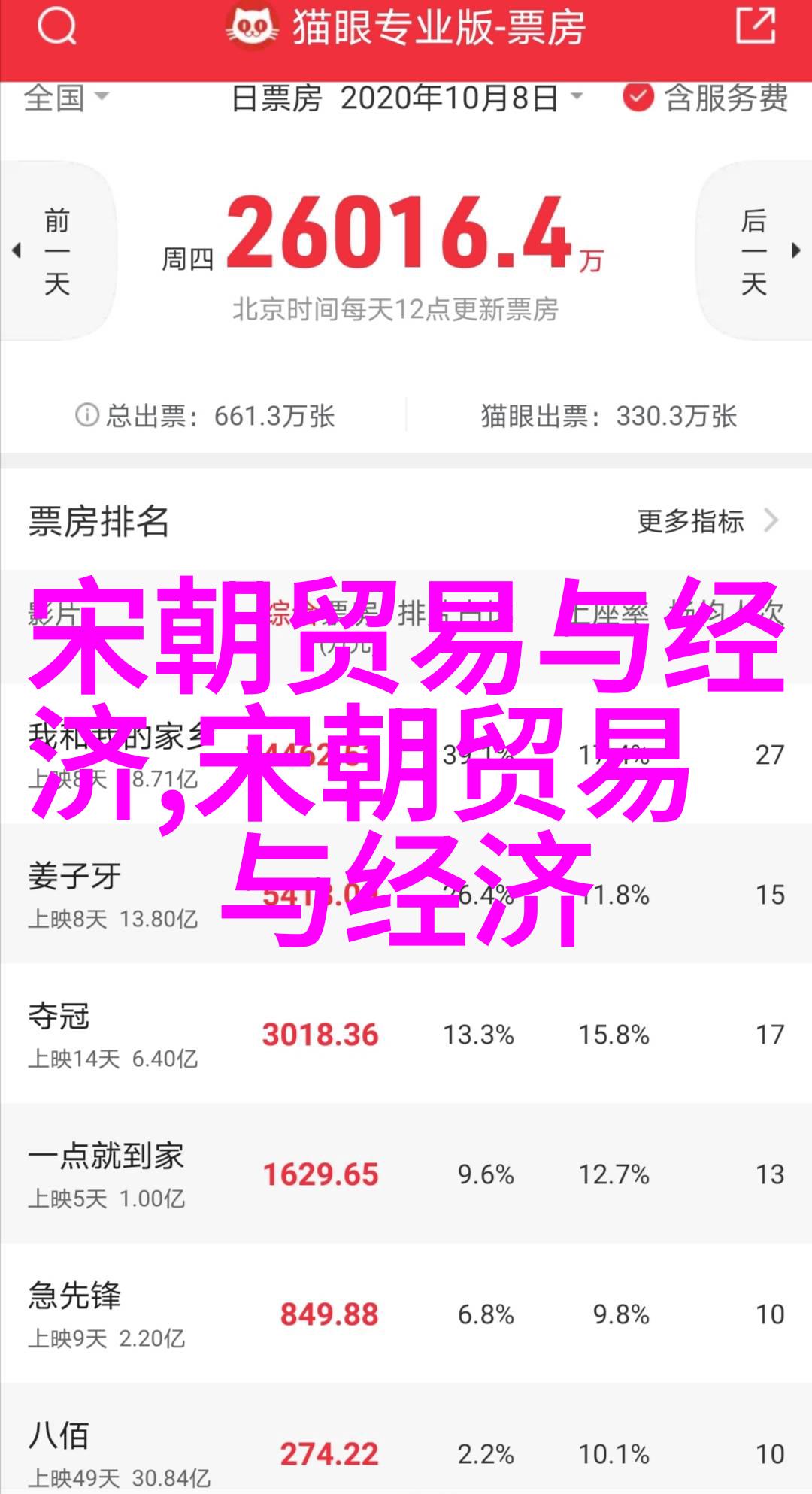Tap the info icon beside 总出票
The image size is (812, 1494).
[x=87, y=415]
